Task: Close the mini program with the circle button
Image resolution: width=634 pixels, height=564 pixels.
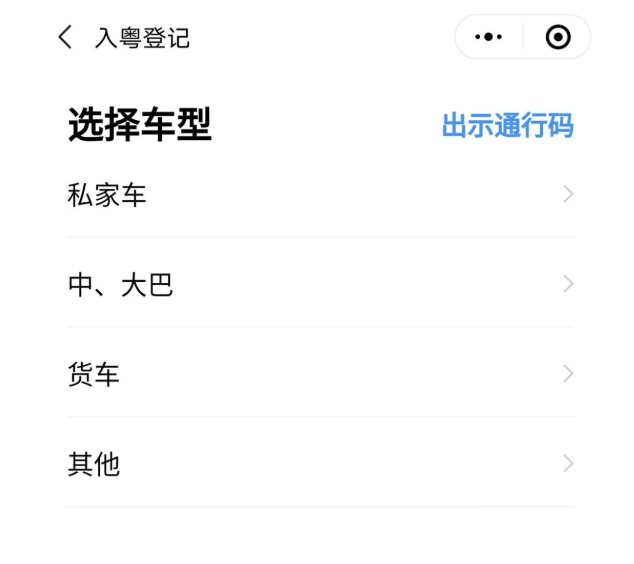Action: (557, 38)
